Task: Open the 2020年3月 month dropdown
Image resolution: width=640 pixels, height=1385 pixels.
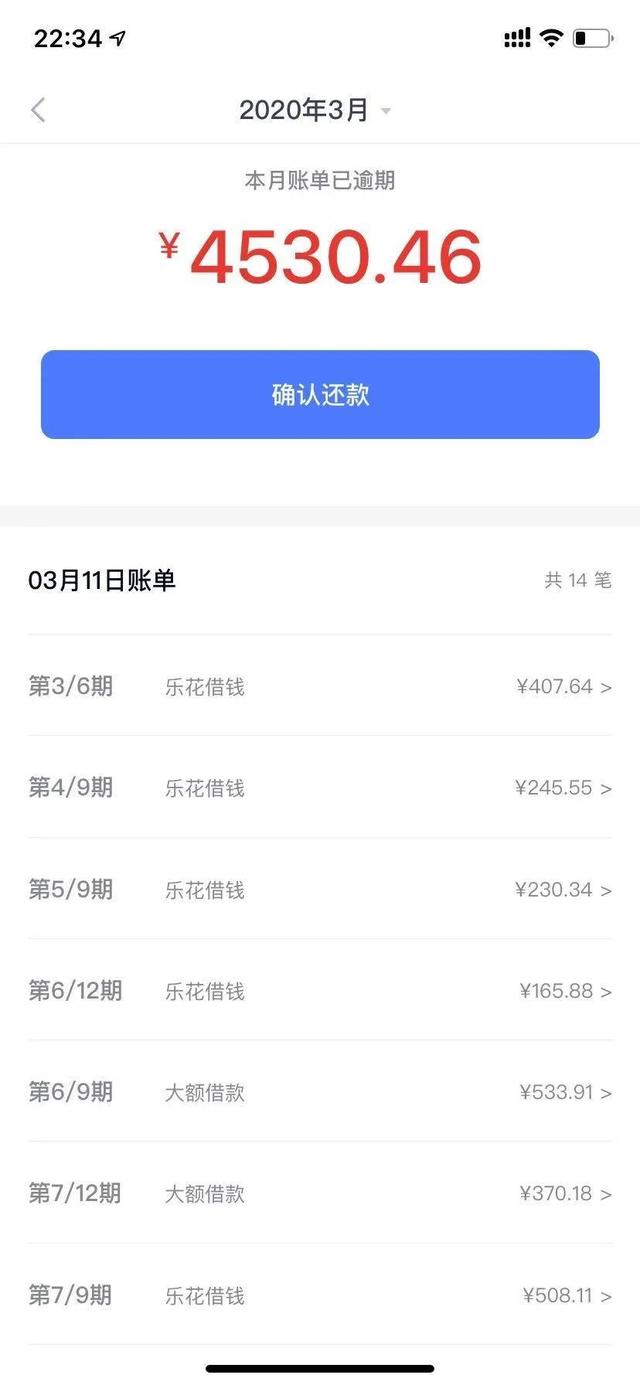Action: pos(315,110)
